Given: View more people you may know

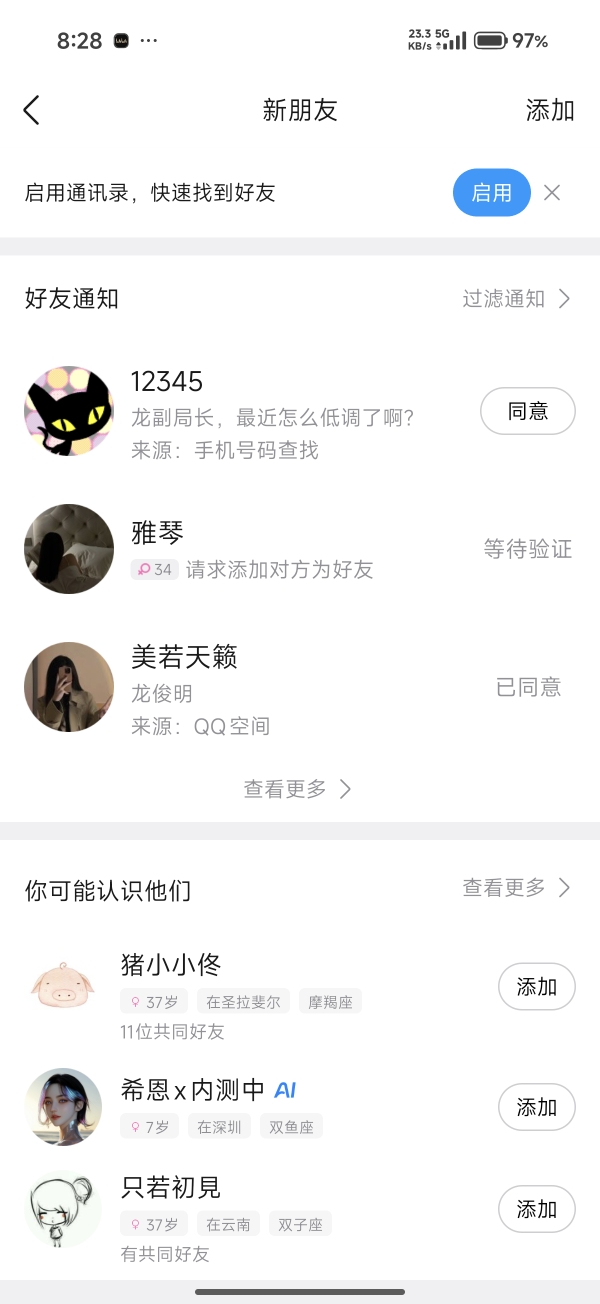Looking at the screenshot, I should coord(516,887).
